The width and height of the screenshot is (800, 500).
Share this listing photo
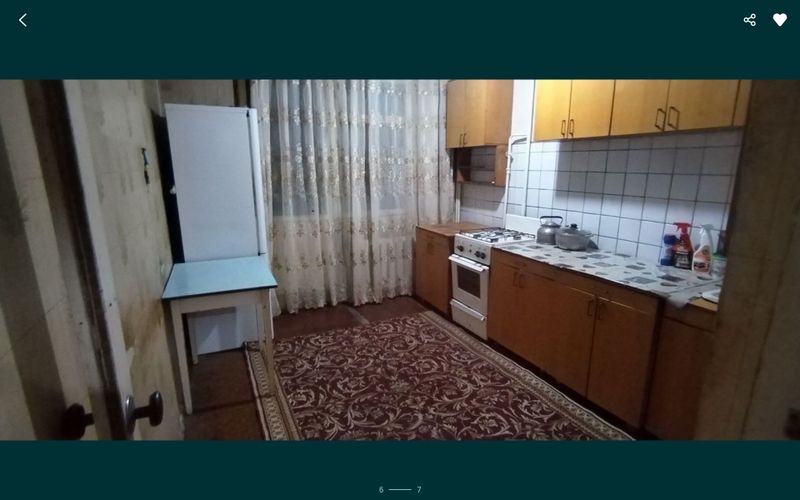tap(750, 20)
